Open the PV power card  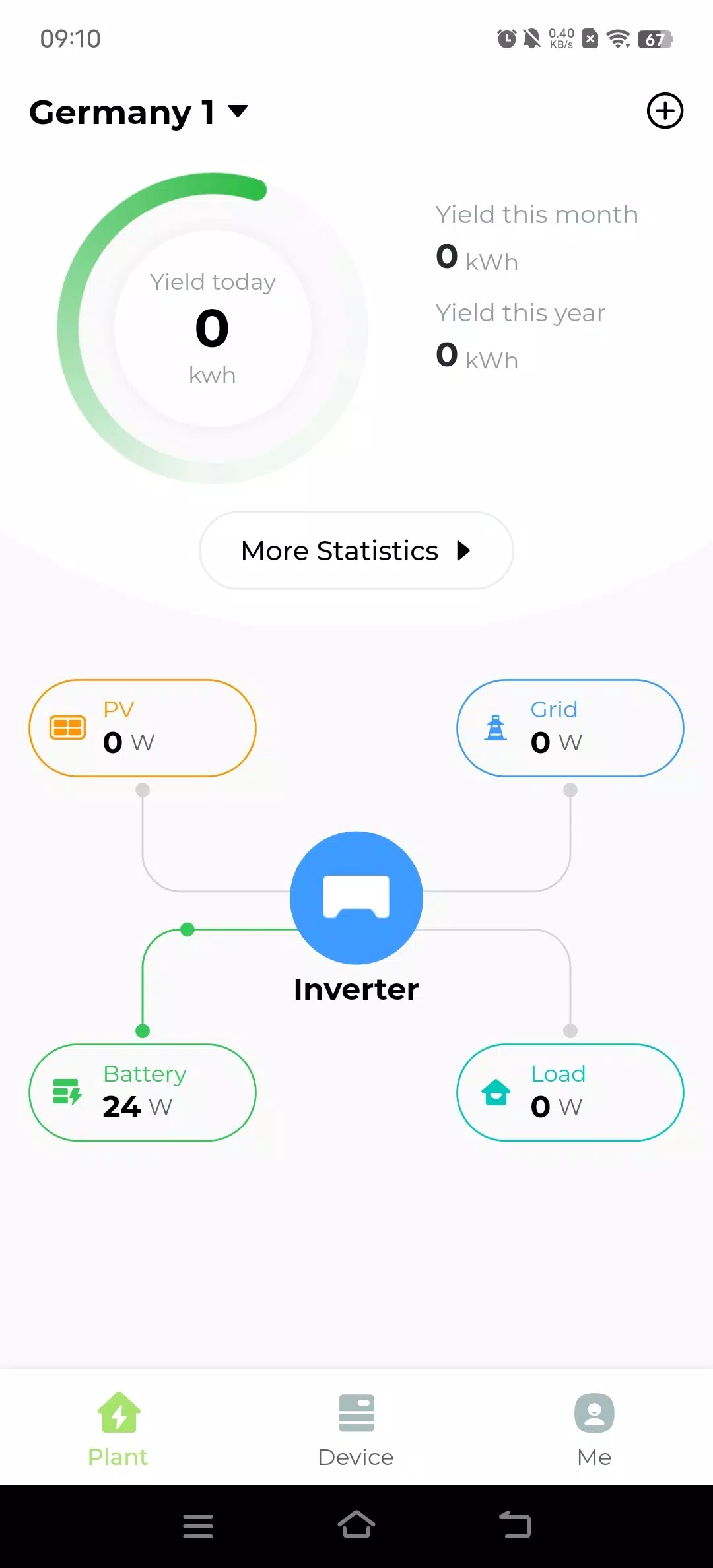pyautogui.click(x=143, y=728)
